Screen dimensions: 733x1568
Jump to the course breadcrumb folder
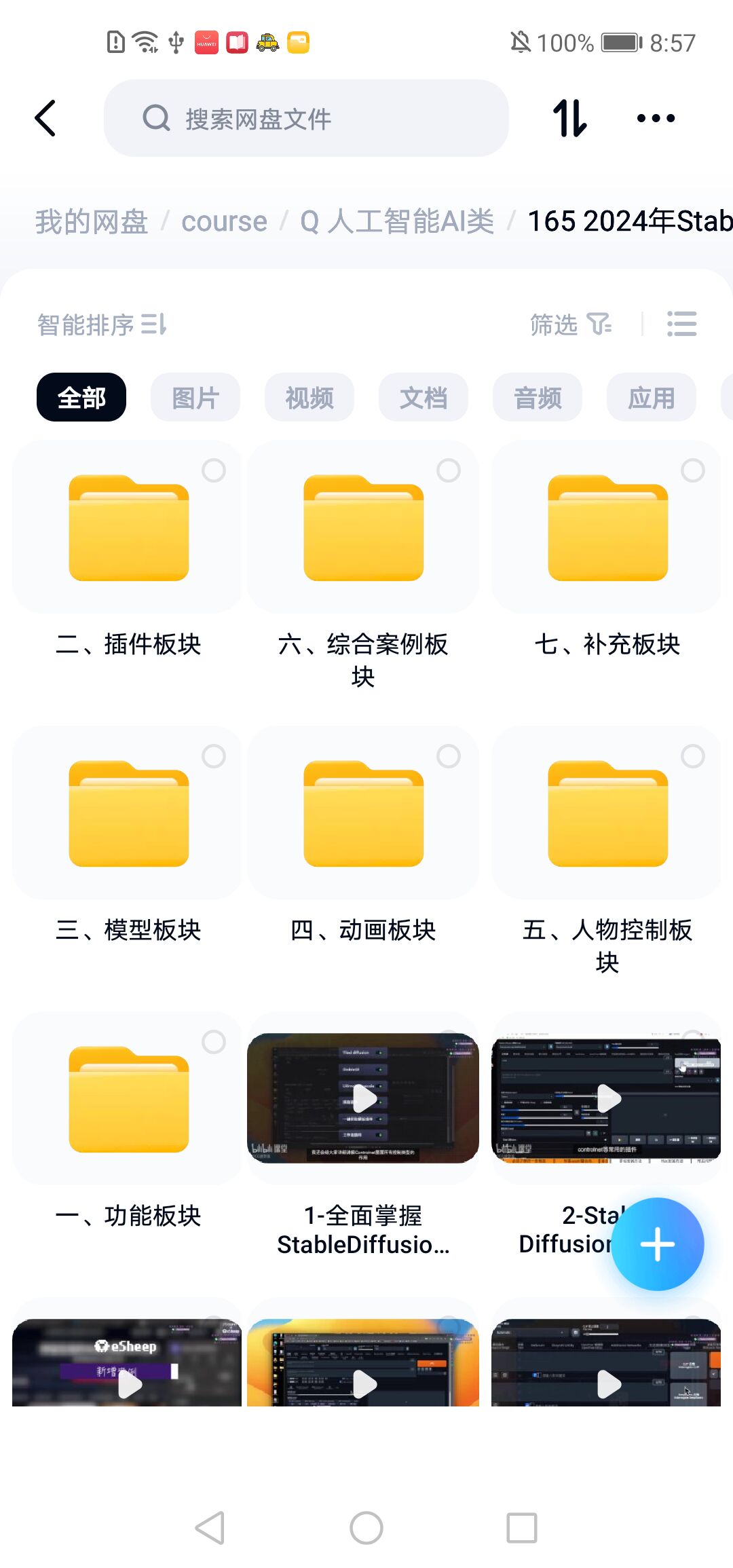[x=224, y=222]
